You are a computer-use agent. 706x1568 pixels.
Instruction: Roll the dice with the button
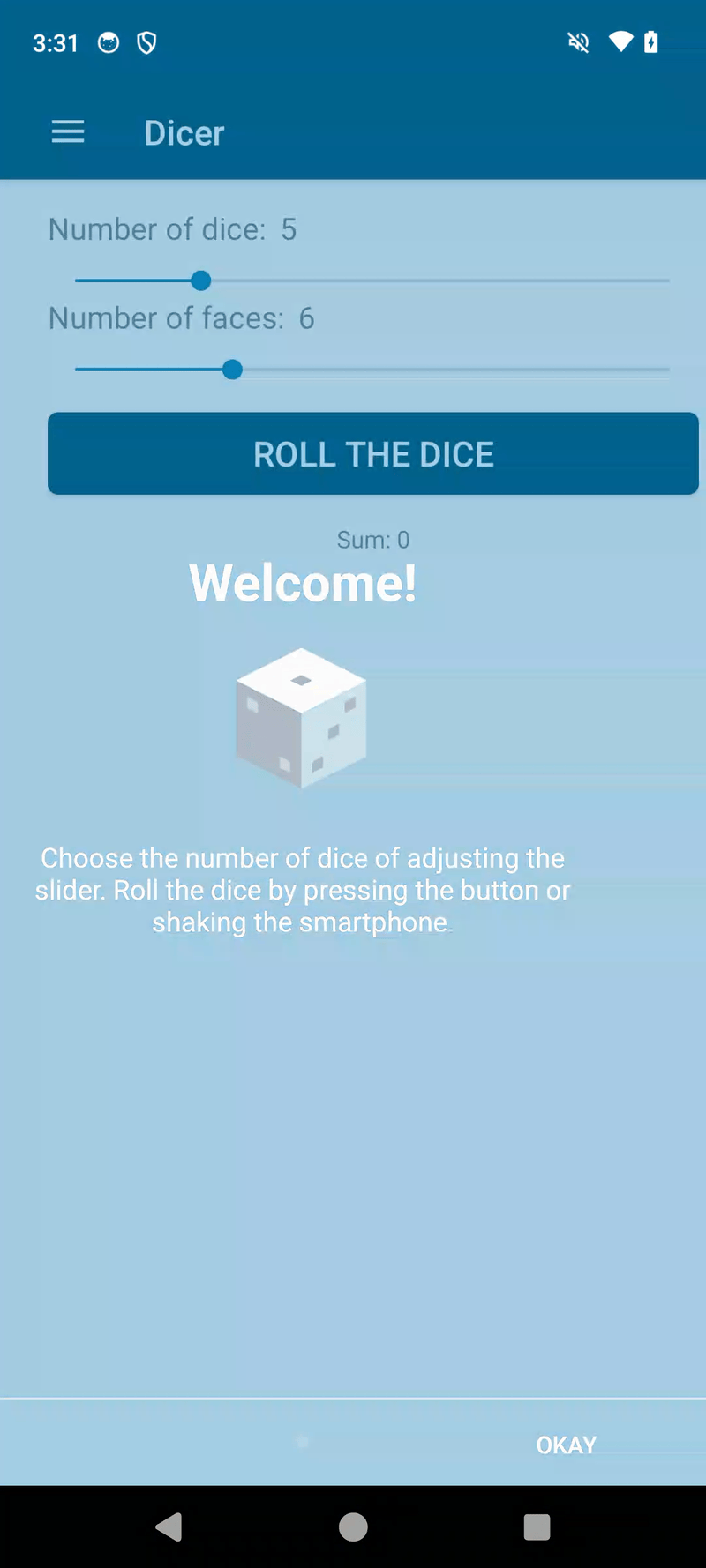372,453
